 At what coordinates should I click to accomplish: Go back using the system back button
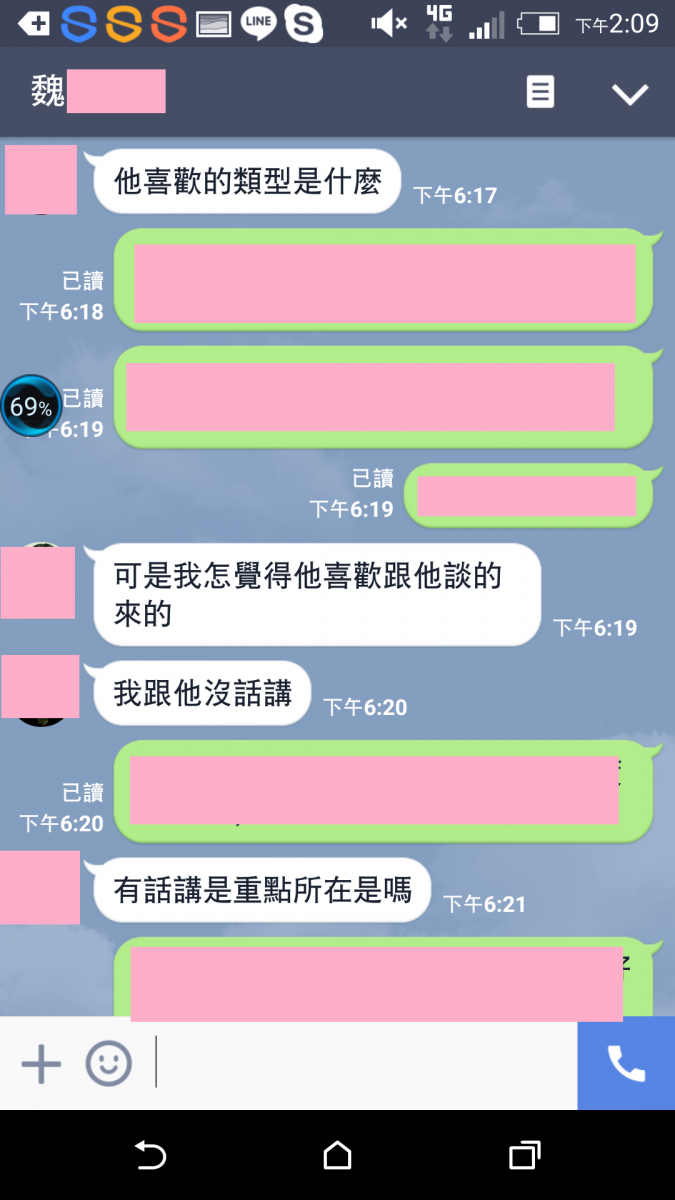150,1156
